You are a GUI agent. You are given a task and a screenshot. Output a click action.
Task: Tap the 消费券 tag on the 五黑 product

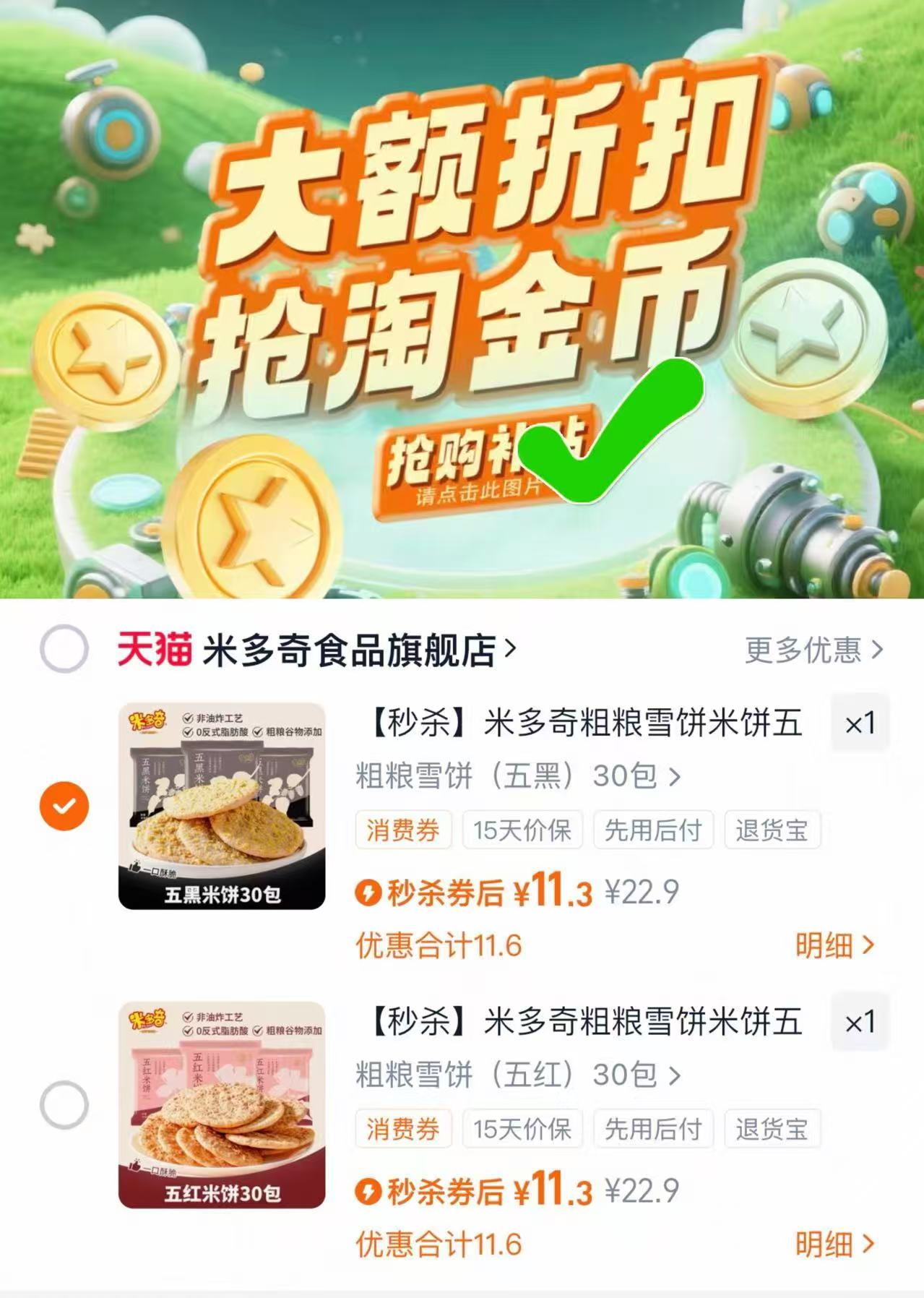click(404, 830)
